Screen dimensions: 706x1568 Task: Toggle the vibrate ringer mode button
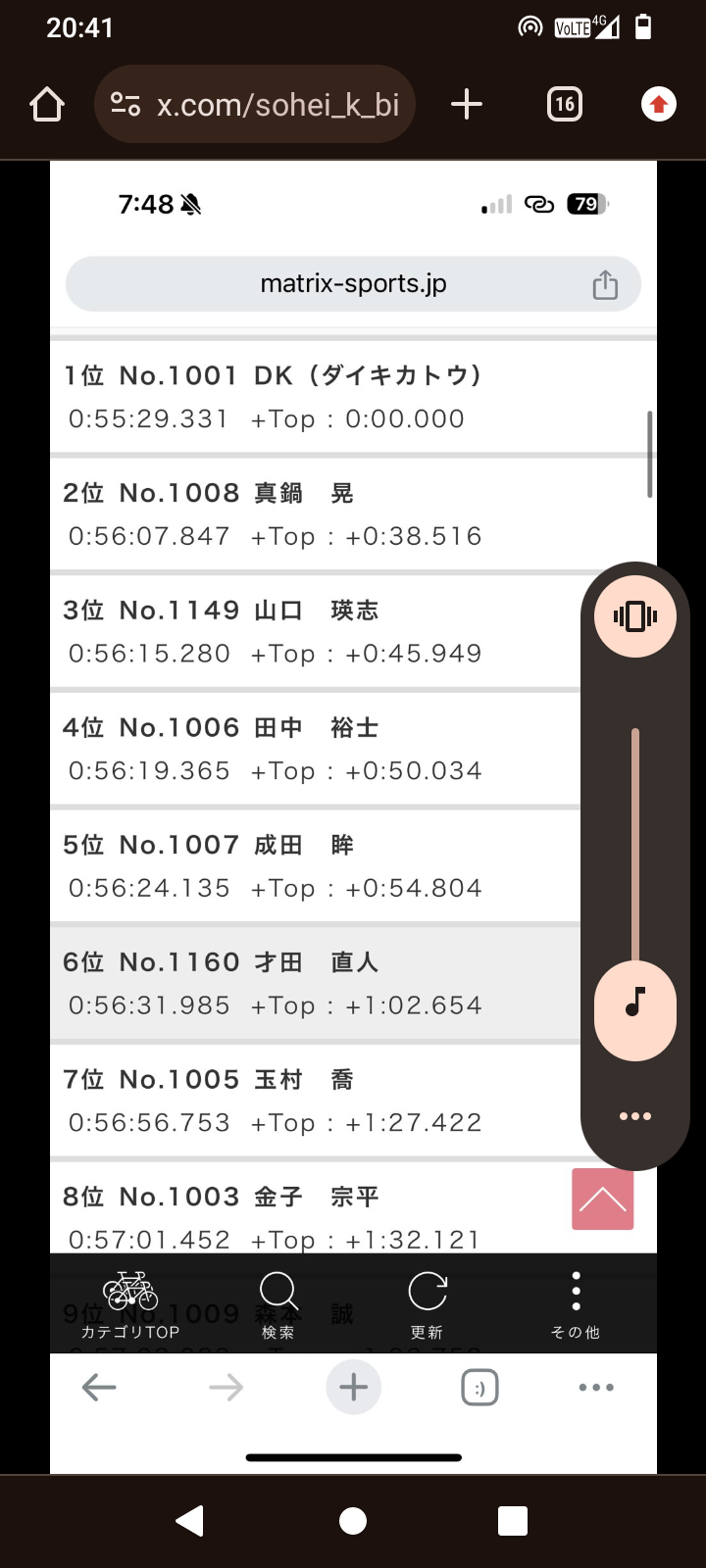(x=635, y=616)
